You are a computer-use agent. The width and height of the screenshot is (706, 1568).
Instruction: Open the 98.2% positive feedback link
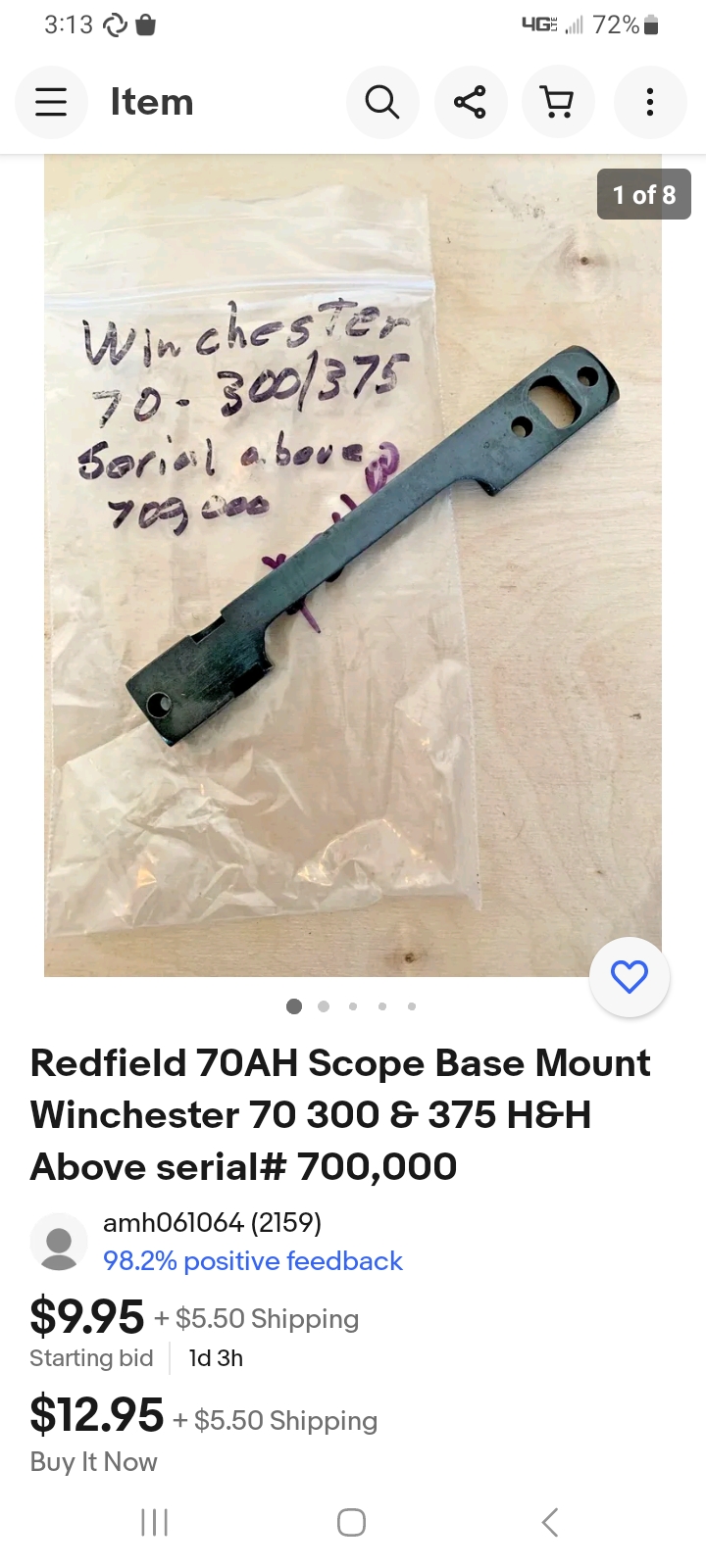tap(253, 1261)
